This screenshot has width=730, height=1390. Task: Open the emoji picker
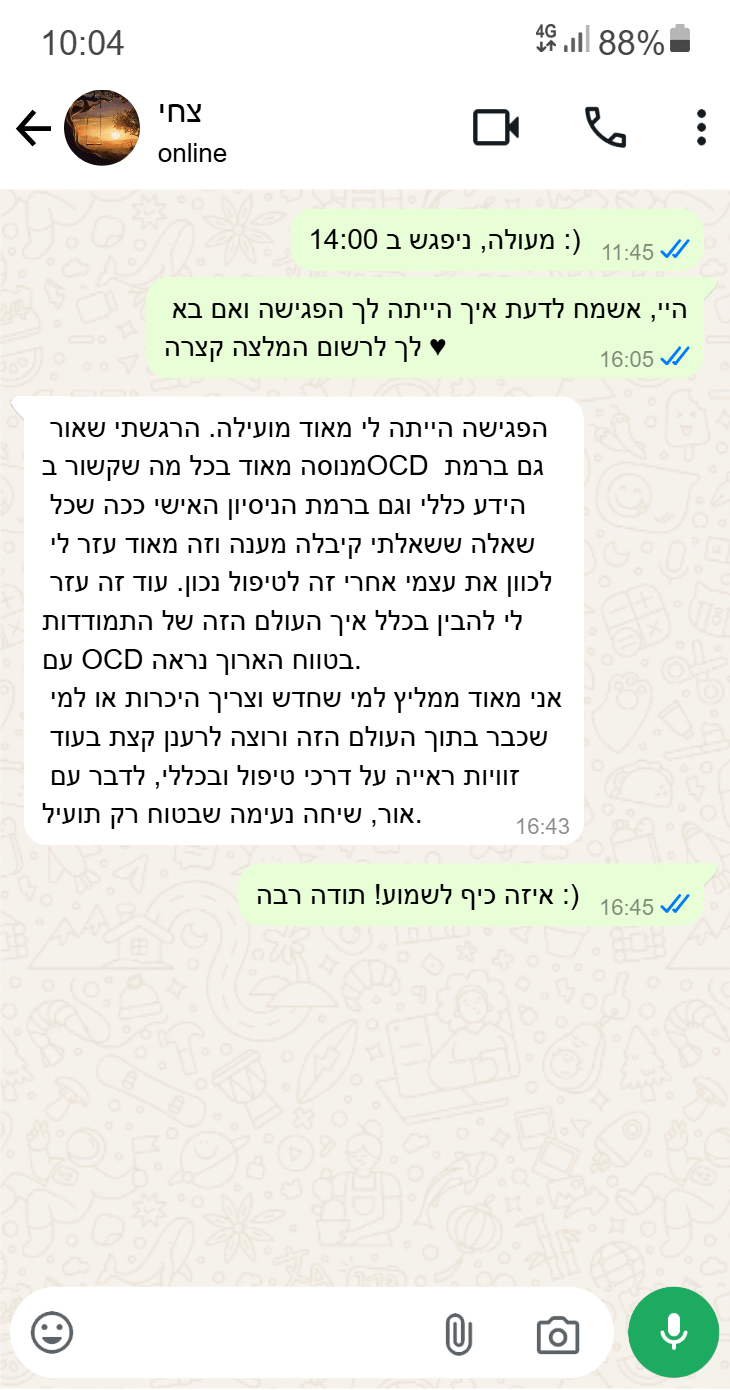click(52, 1332)
